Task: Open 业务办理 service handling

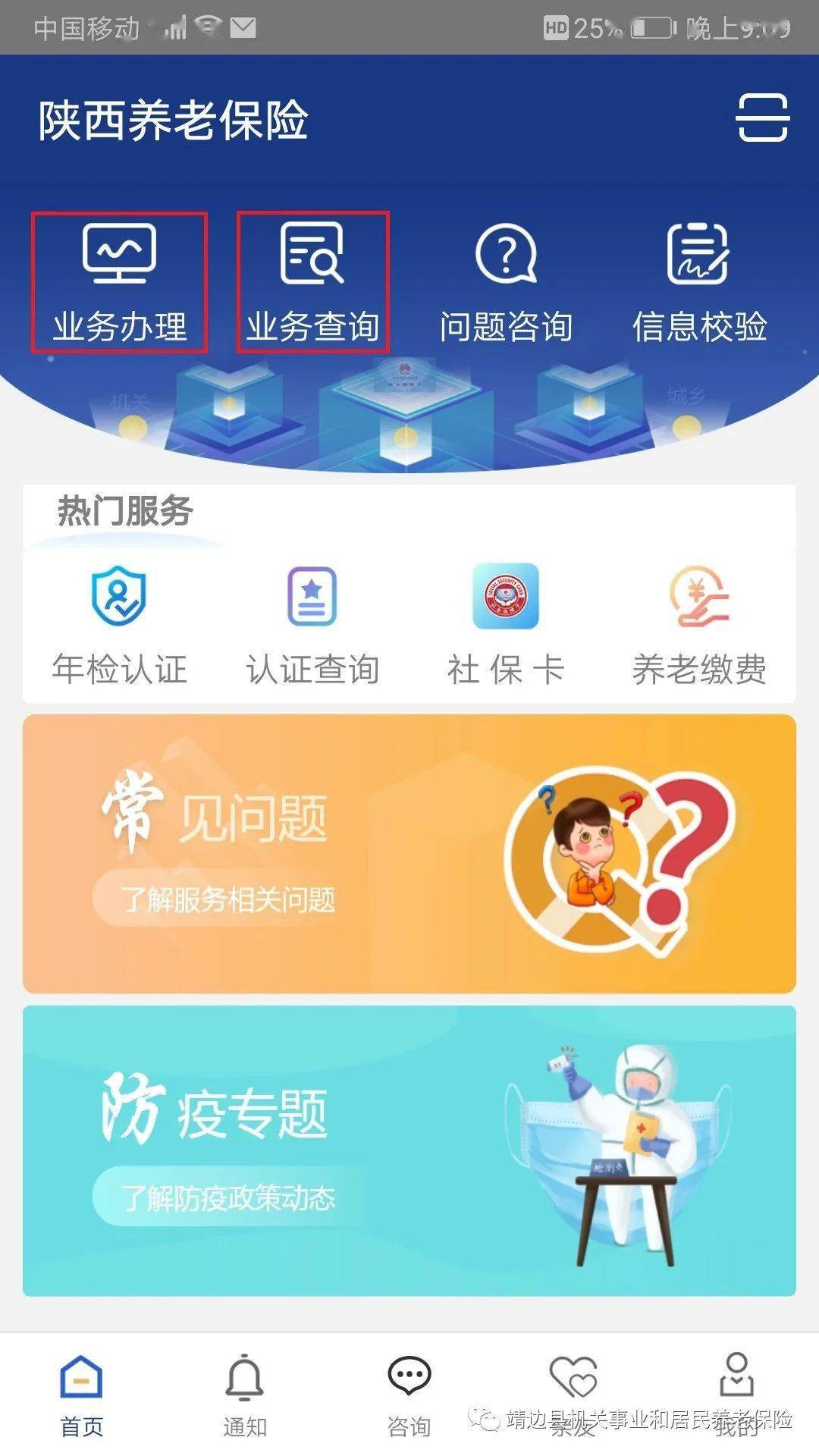Action: coord(119,282)
